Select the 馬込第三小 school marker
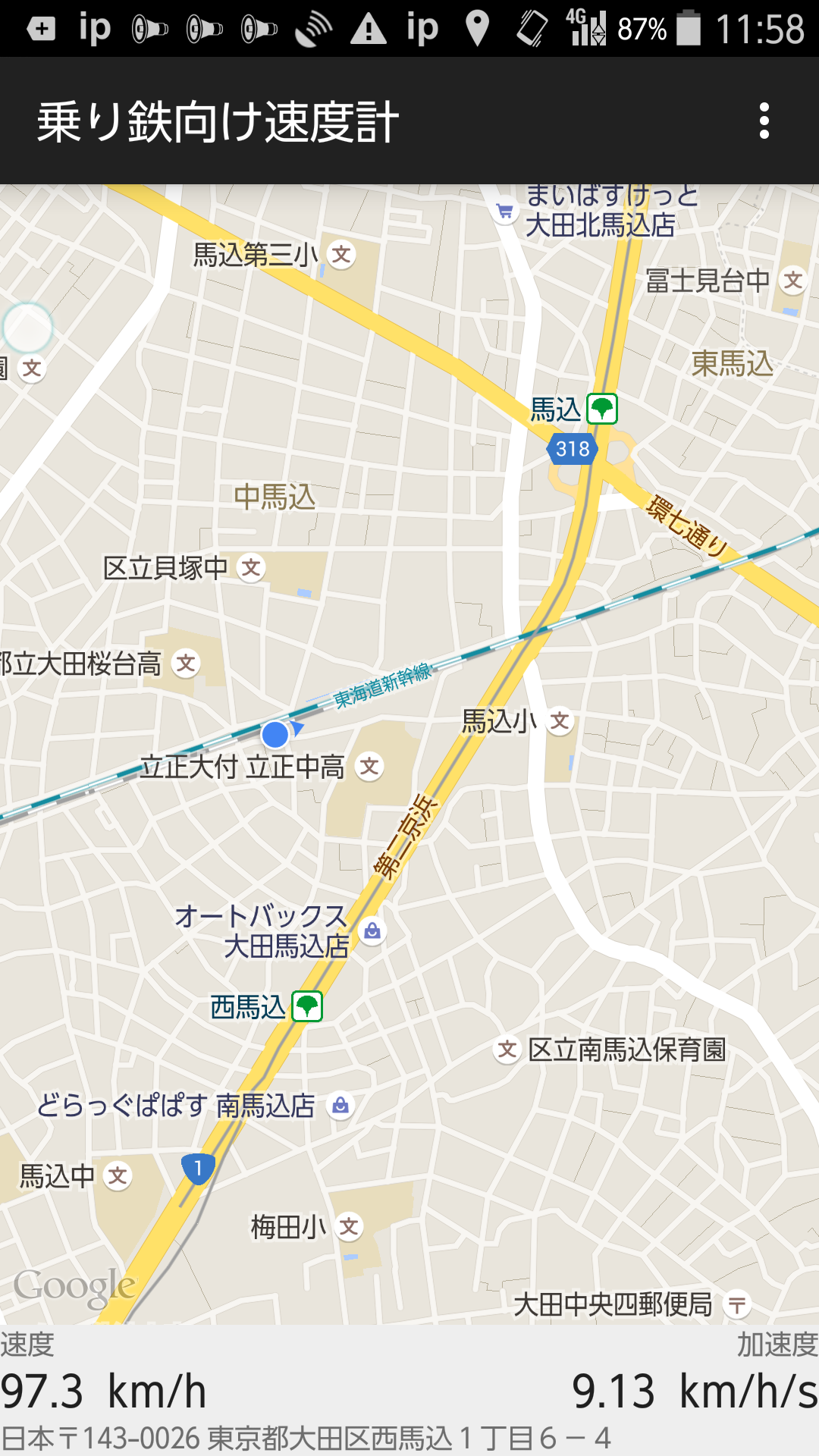The image size is (819, 1456). (341, 254)
